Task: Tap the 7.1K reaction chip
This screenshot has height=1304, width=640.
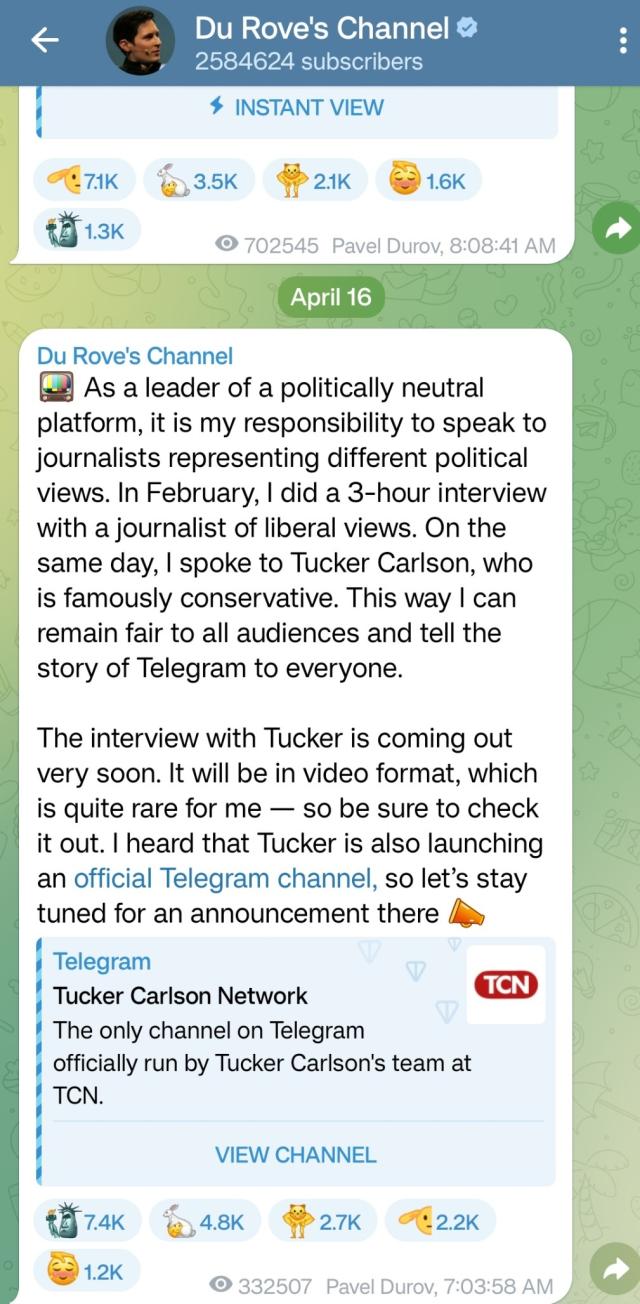Action: (84, 181)
